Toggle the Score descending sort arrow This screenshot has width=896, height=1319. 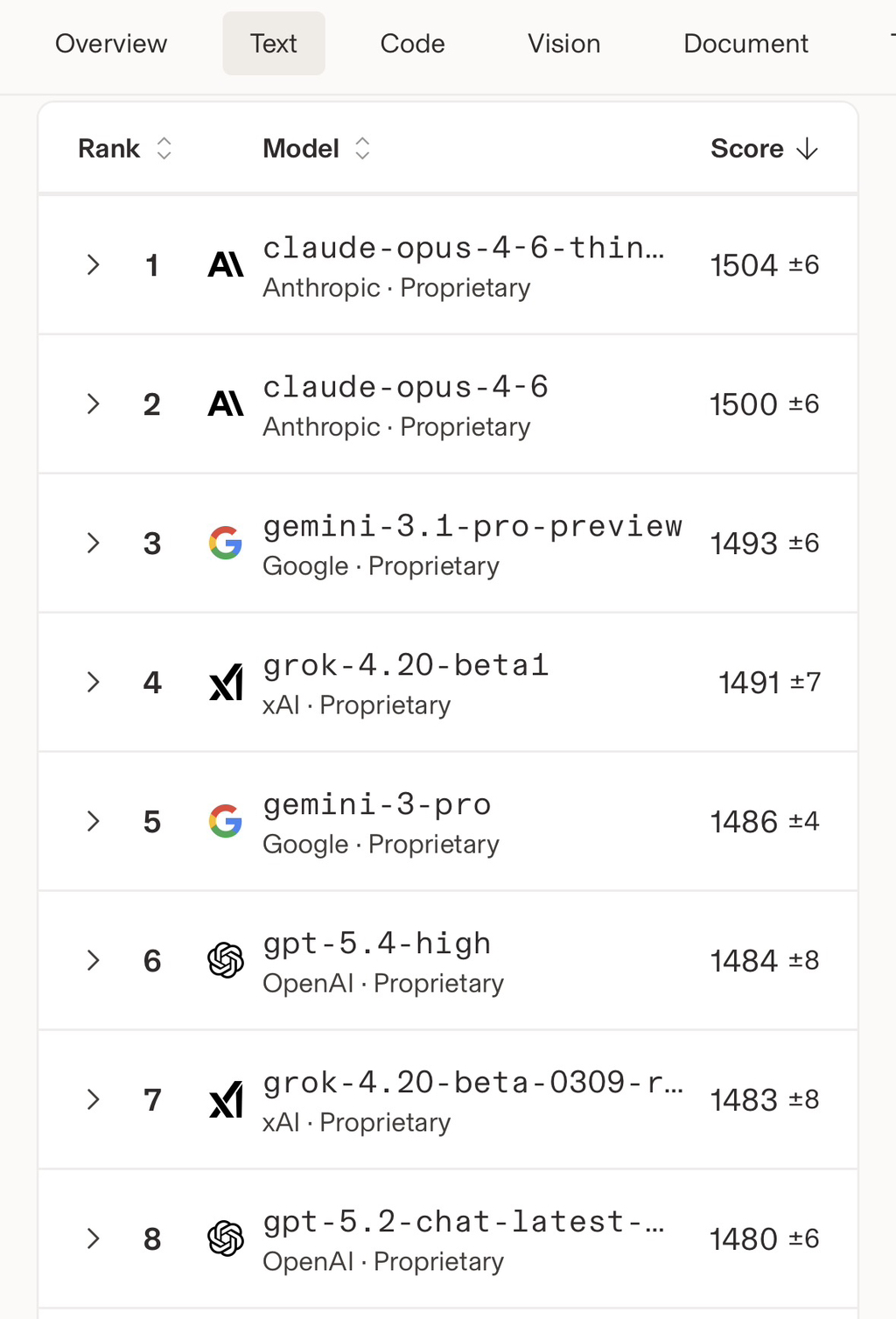coord(807,149)
